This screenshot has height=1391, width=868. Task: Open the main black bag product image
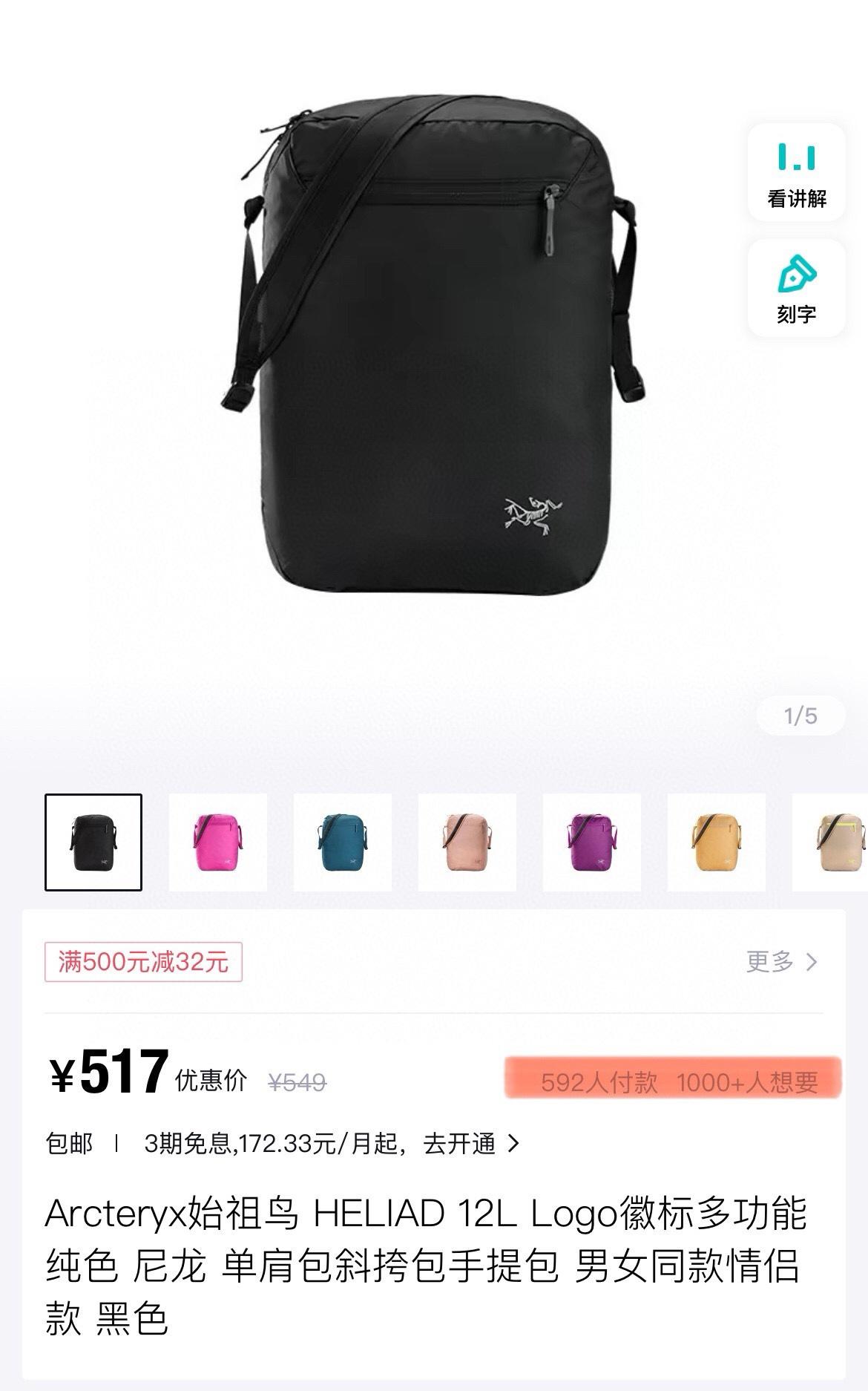[434, 349]
